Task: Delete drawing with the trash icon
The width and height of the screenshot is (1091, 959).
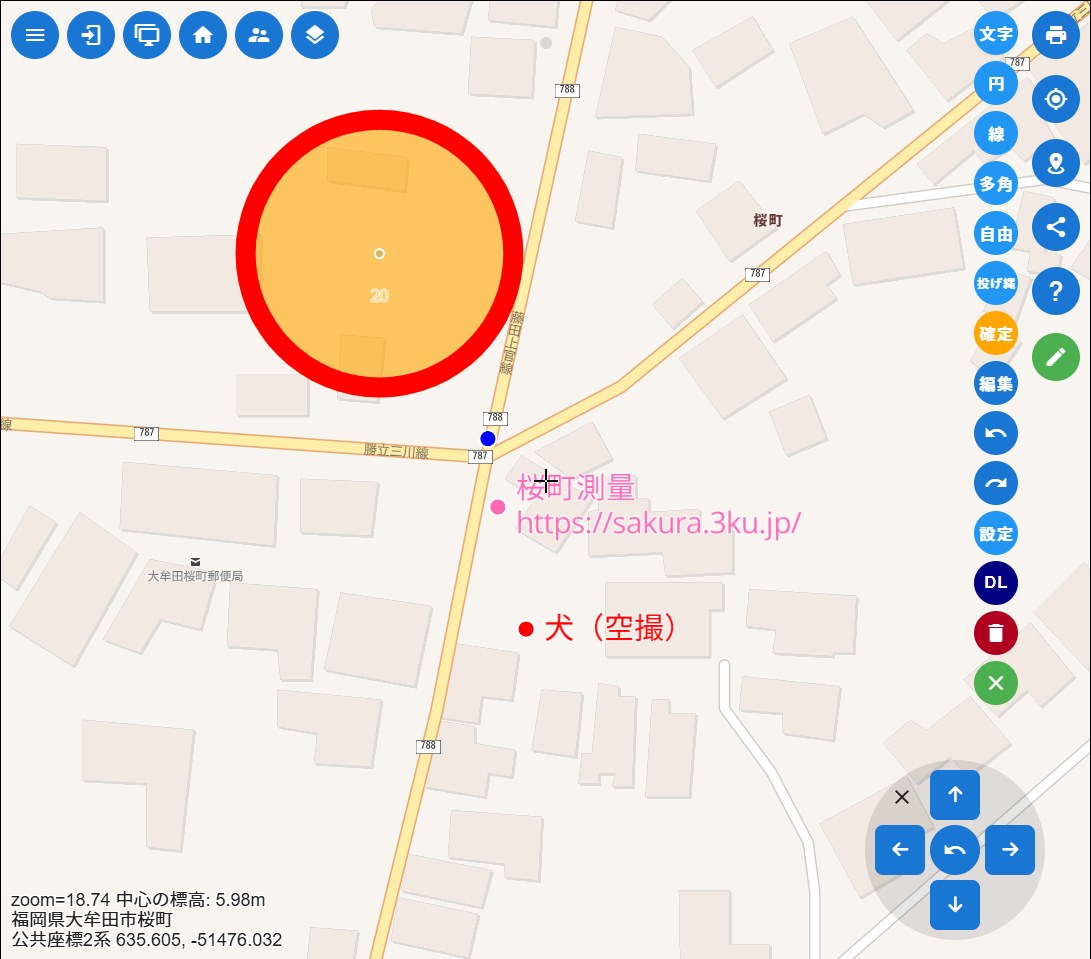Action: tap(995, 633)
